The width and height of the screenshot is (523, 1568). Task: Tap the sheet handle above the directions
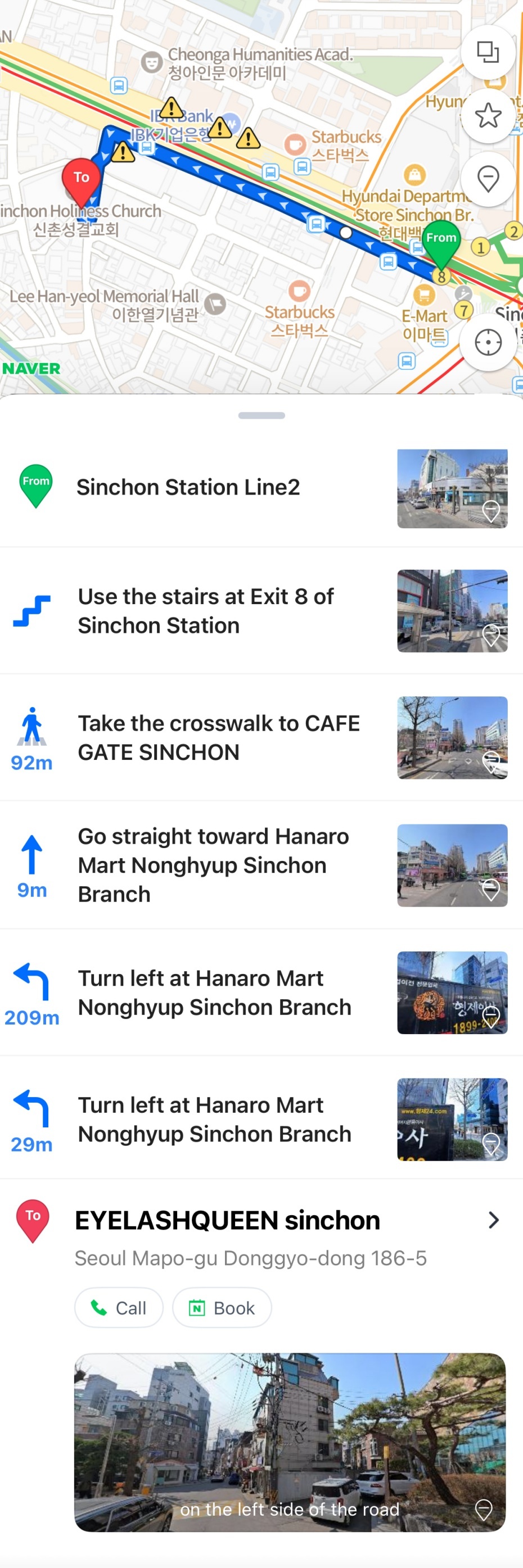pos(262,416)
